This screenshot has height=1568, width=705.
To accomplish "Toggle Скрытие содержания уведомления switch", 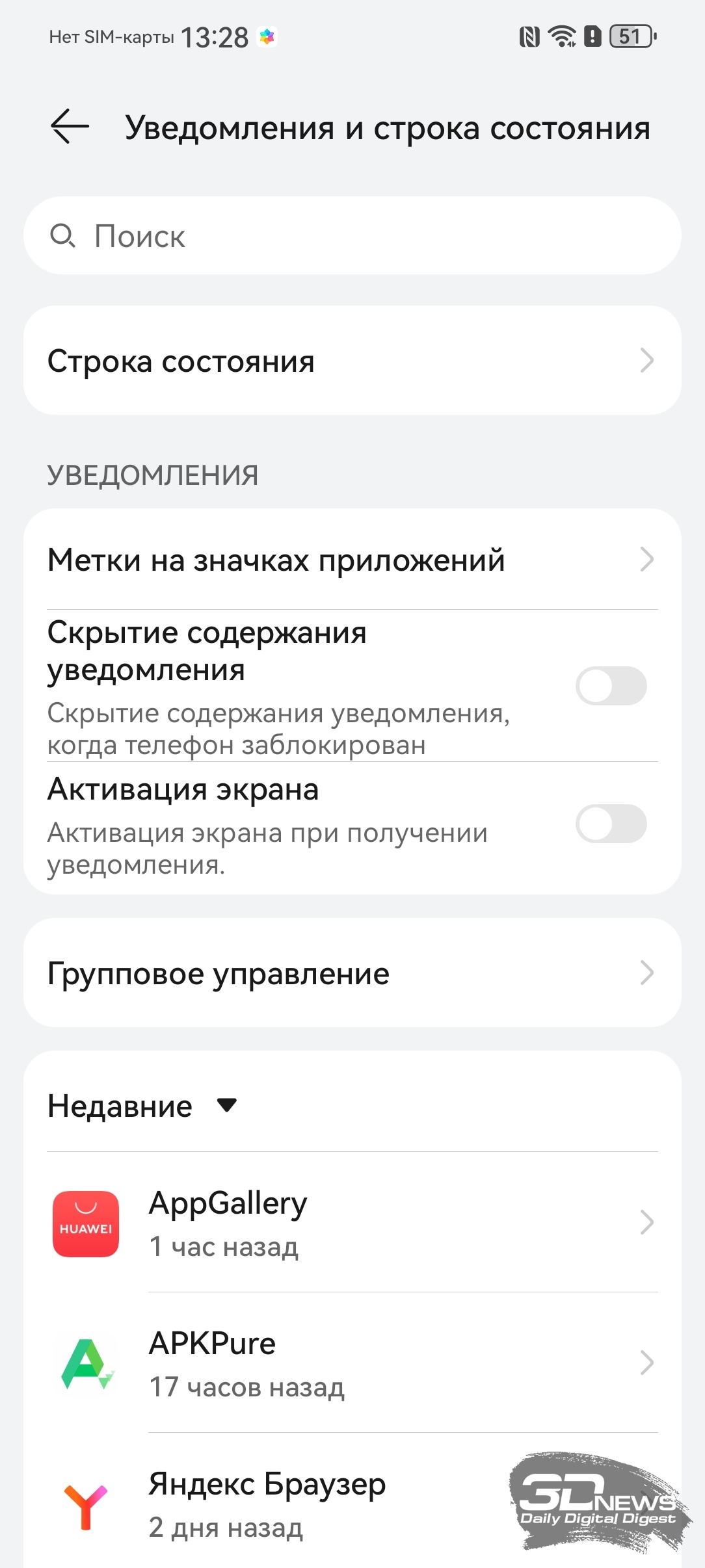I will pyautogui.click(x=610, y=686).
